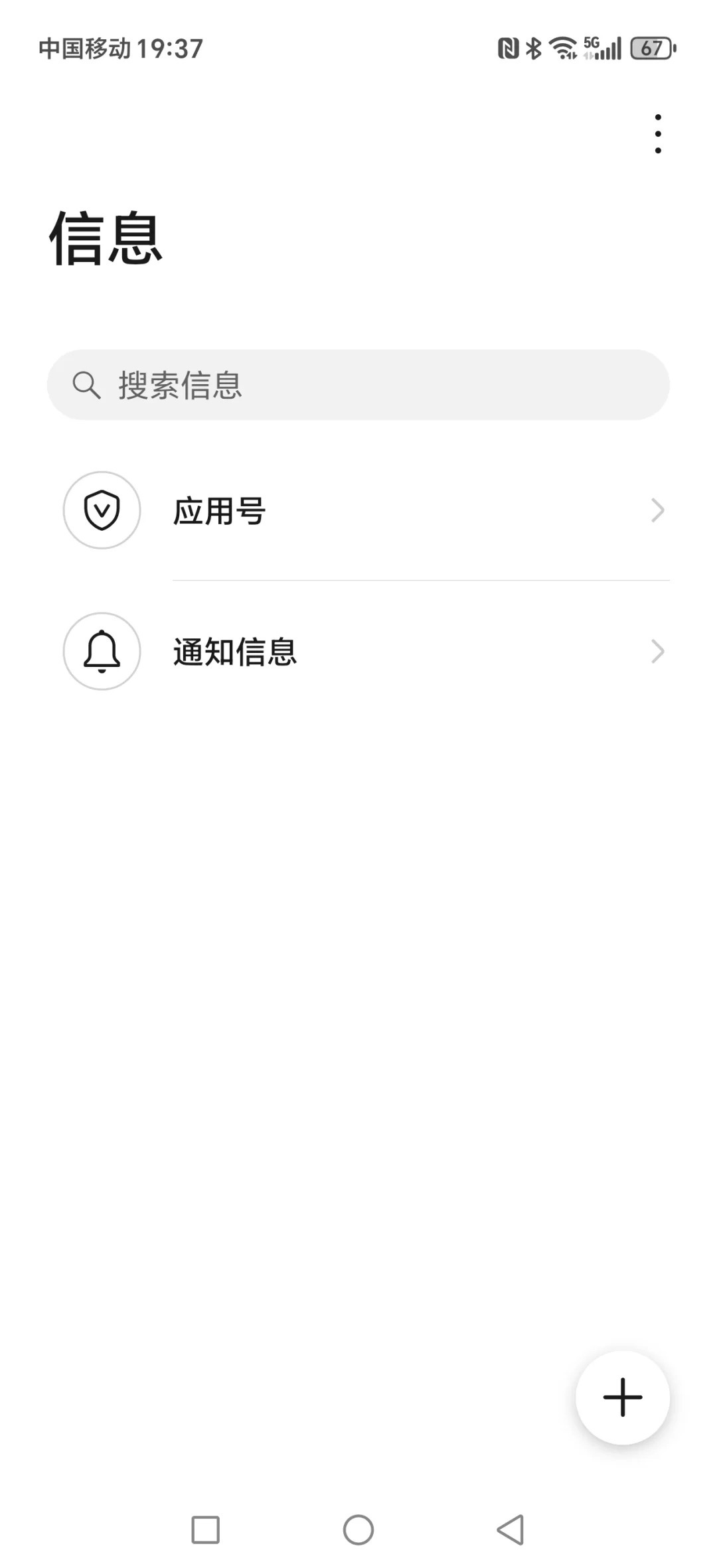Image resolution: width=717 pixels, height=1568 pixels.
Task: Tap the plus button to compose message
Action: [621, 1397]
